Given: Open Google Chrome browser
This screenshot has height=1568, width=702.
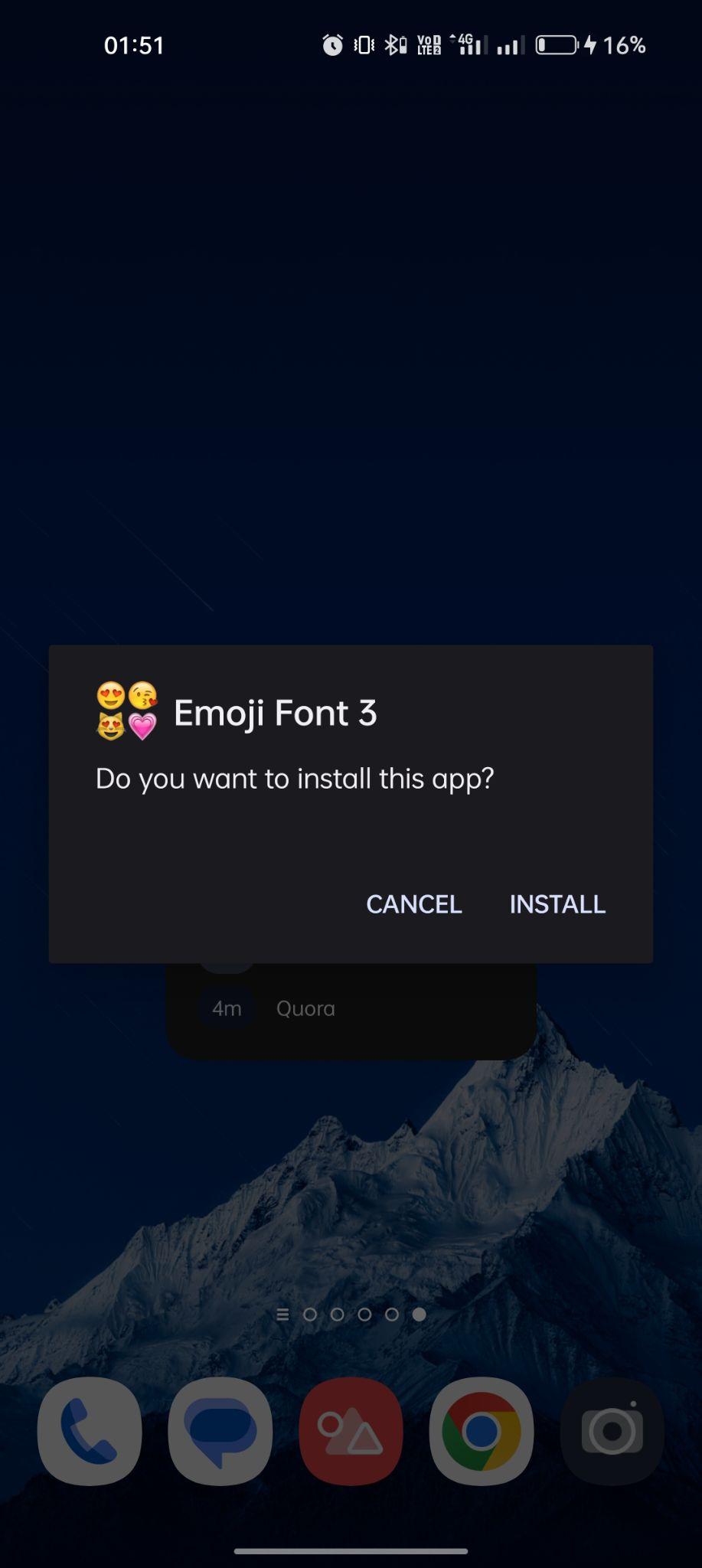Looking at the screenshot, I should pyautogui.click(x=481, y=1431).
